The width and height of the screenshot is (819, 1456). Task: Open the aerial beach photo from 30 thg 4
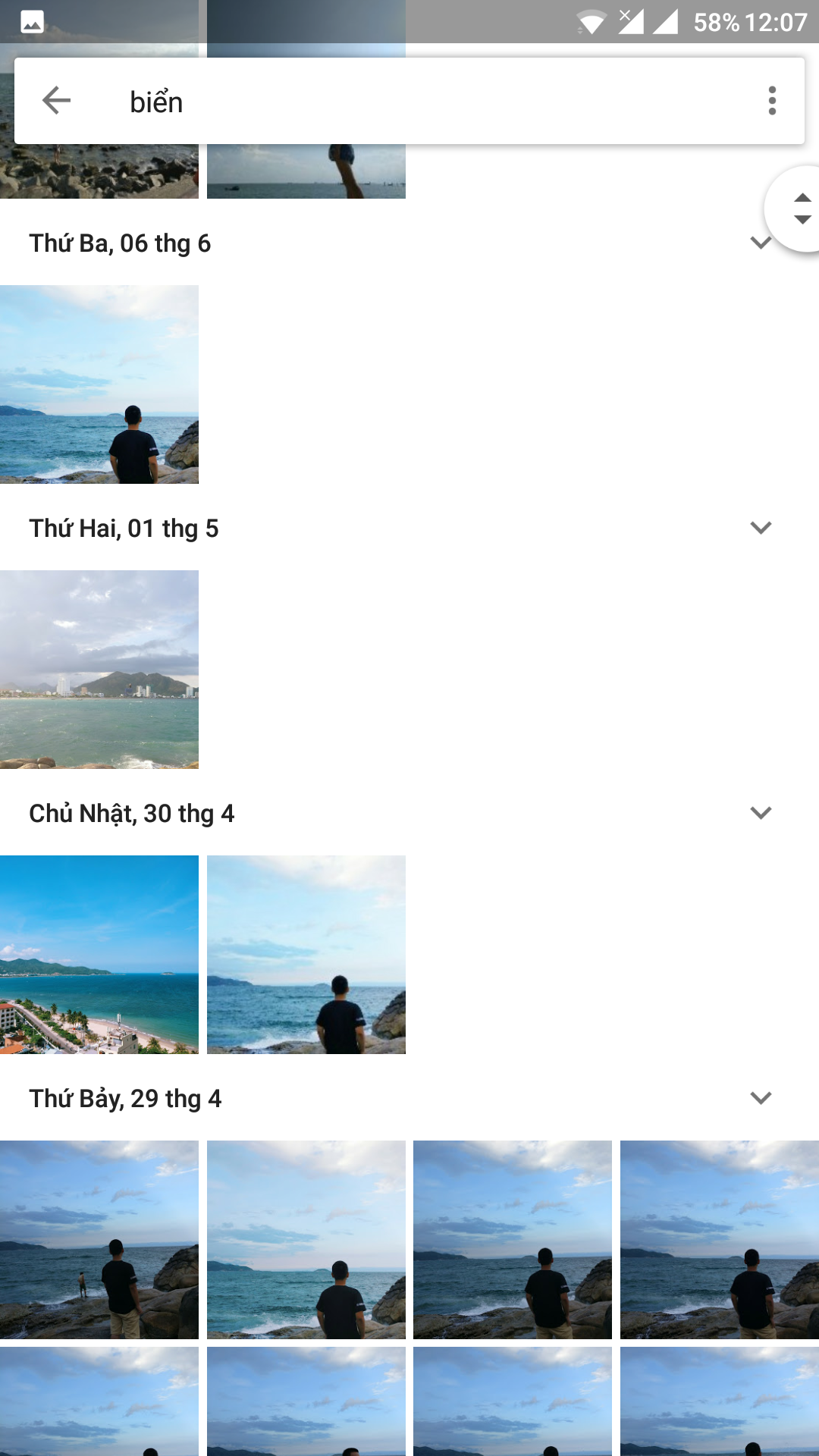coord(99,955)
